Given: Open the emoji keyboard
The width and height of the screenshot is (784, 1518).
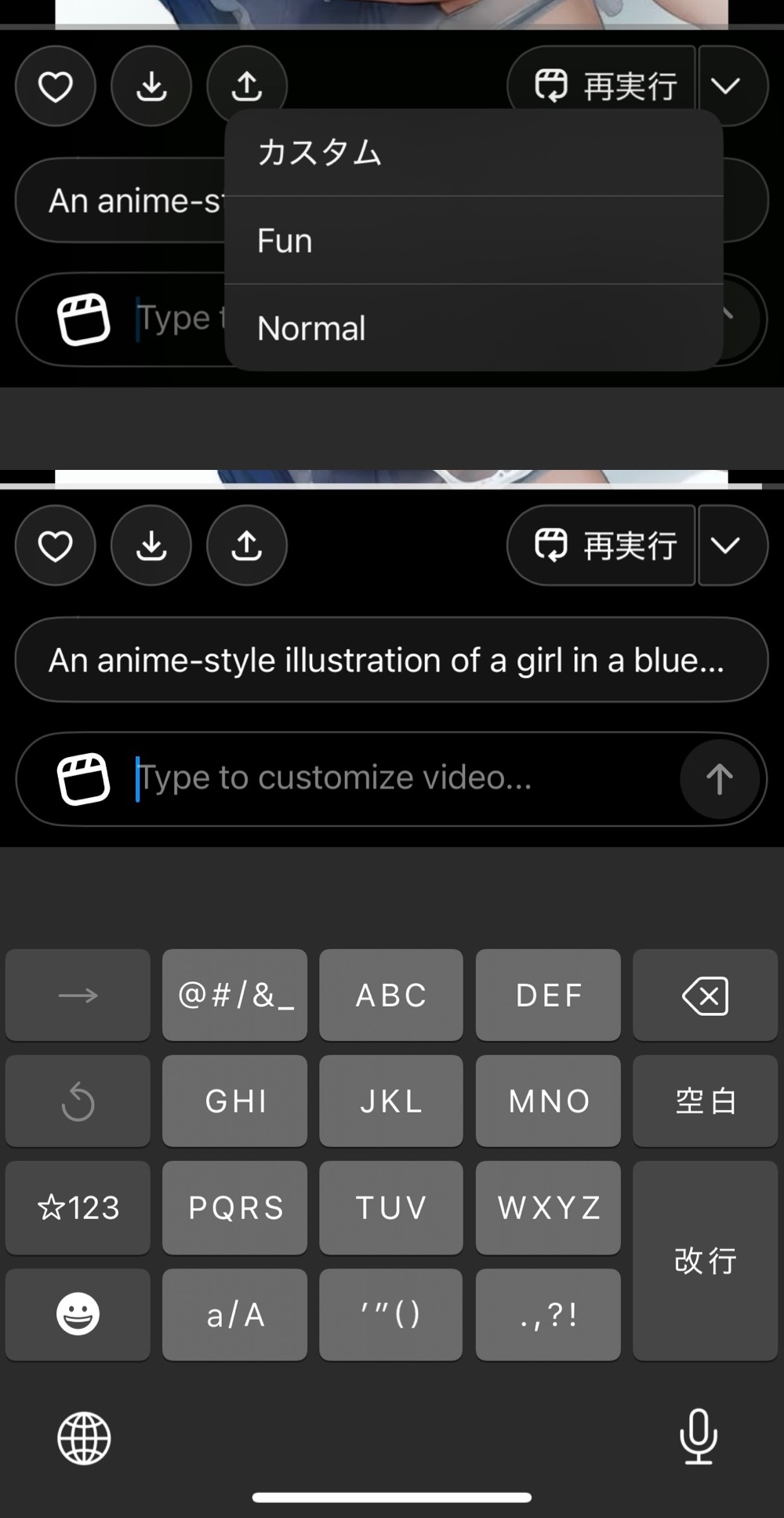Looking at the screenshot, I should (78, 1314).
